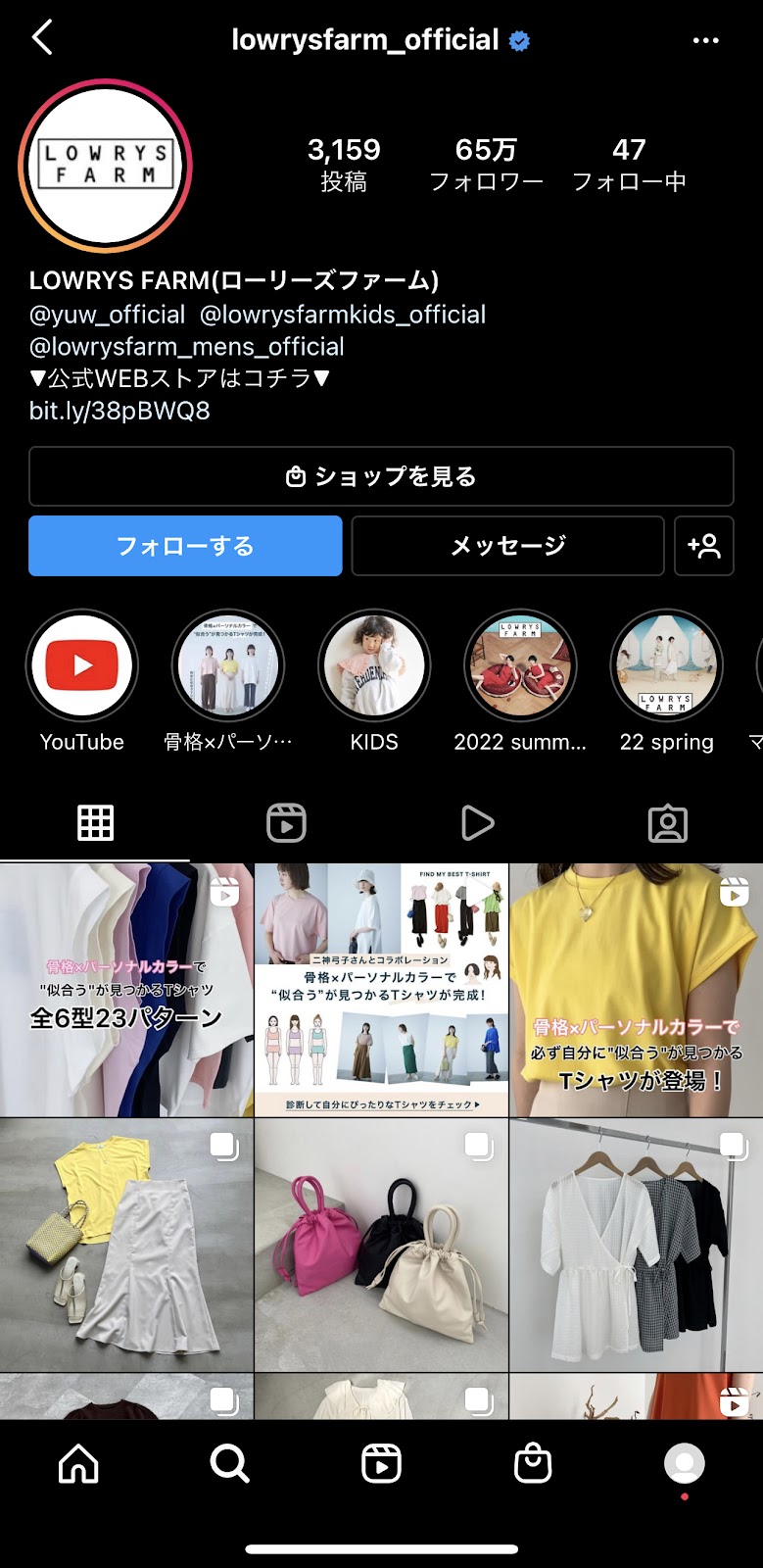Open the Shop bag tab in bottom bar
This screenshot has height=1568, width=763.
pos(533,1464)
